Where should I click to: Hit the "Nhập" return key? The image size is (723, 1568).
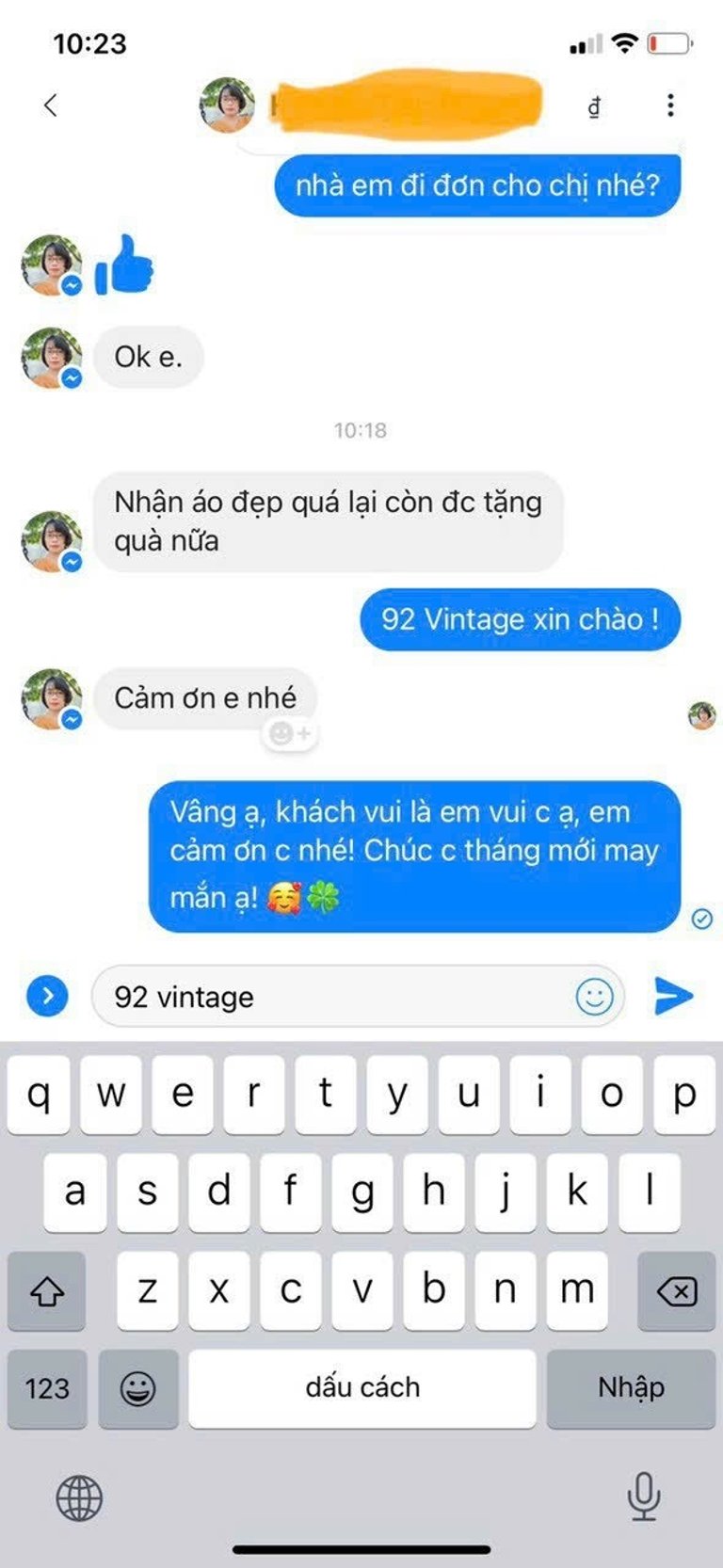point(631,1388)
